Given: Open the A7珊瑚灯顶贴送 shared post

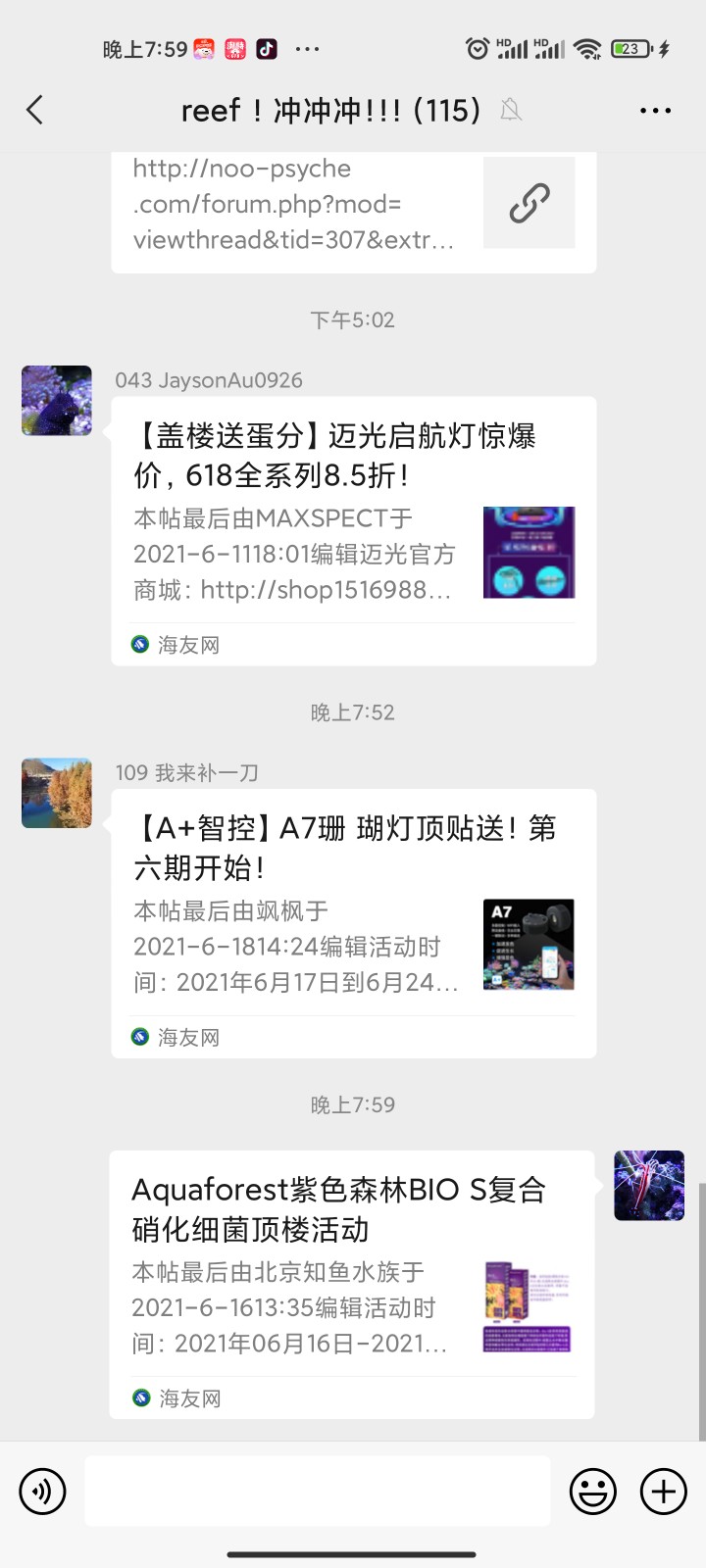Looking at the screenshot, I should (x=353, y=921).
